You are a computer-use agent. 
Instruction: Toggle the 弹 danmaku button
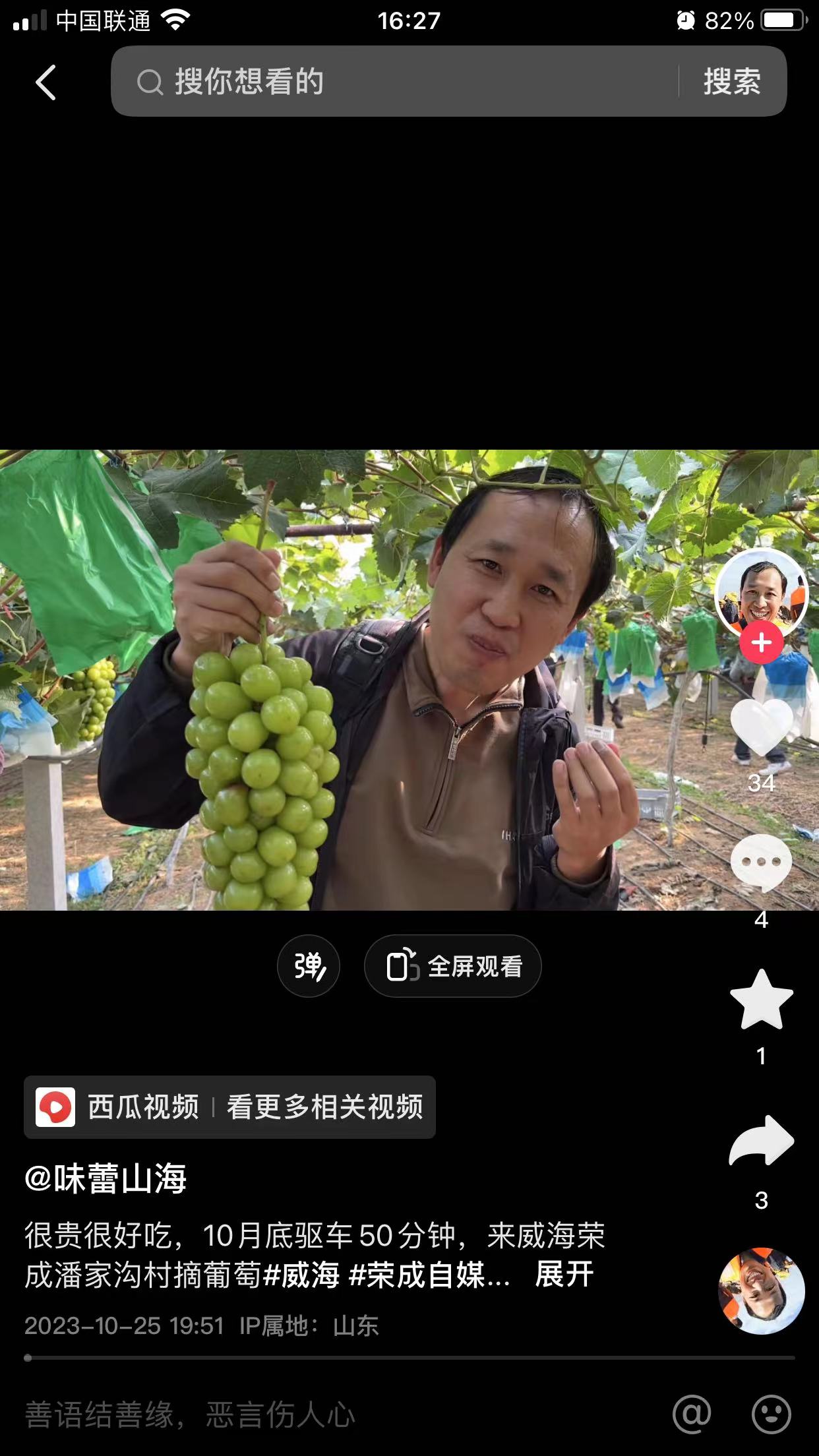308,966
